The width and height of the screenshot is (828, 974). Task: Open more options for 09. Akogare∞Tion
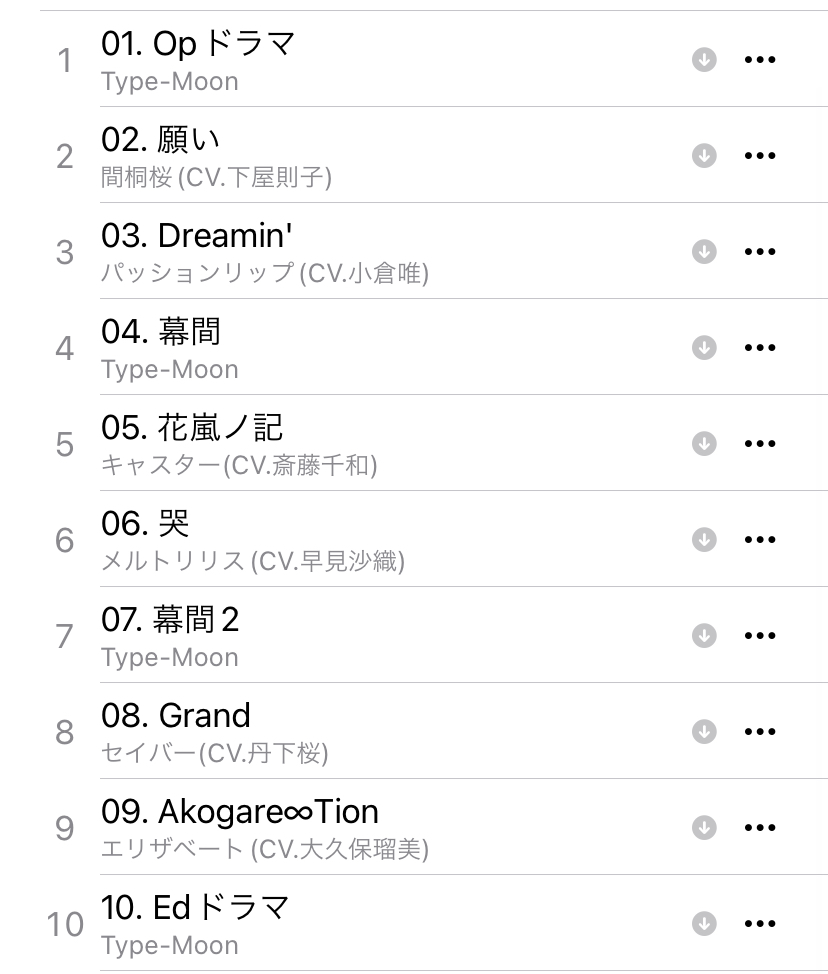(760, 828)
